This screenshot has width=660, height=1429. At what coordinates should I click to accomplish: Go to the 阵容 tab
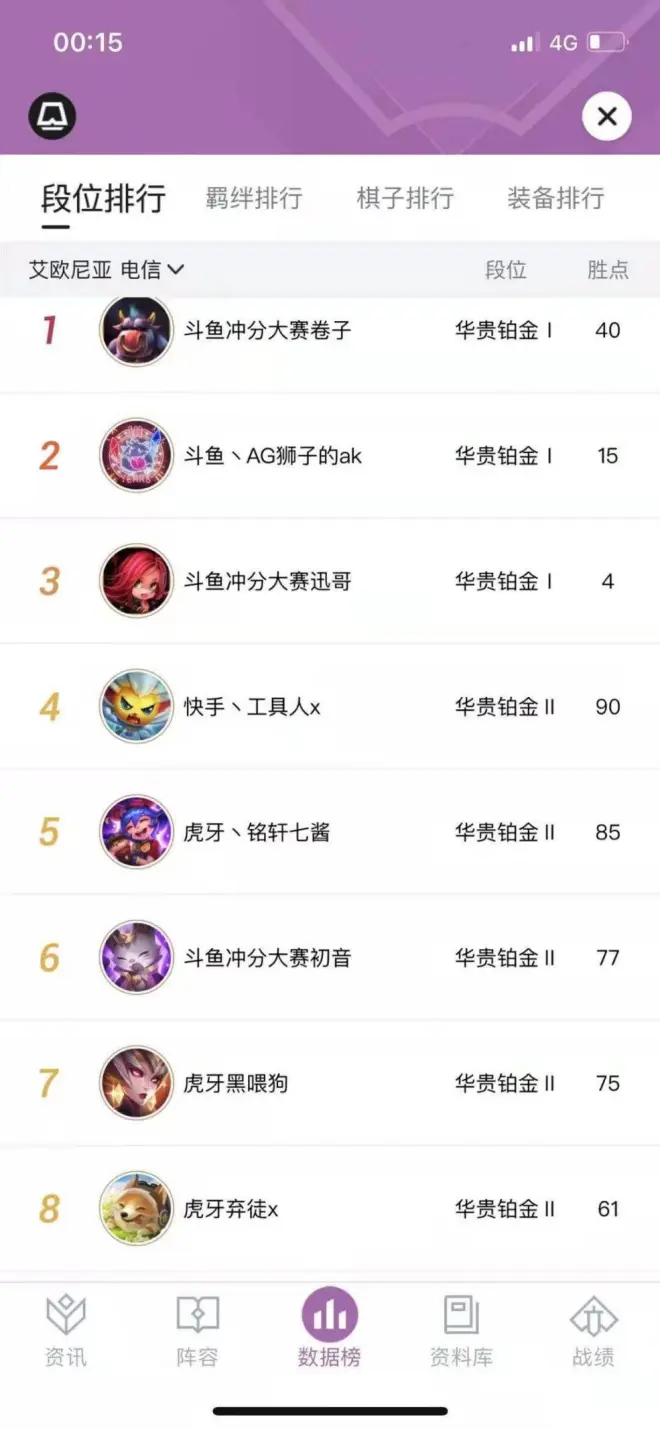point(197,1331)
